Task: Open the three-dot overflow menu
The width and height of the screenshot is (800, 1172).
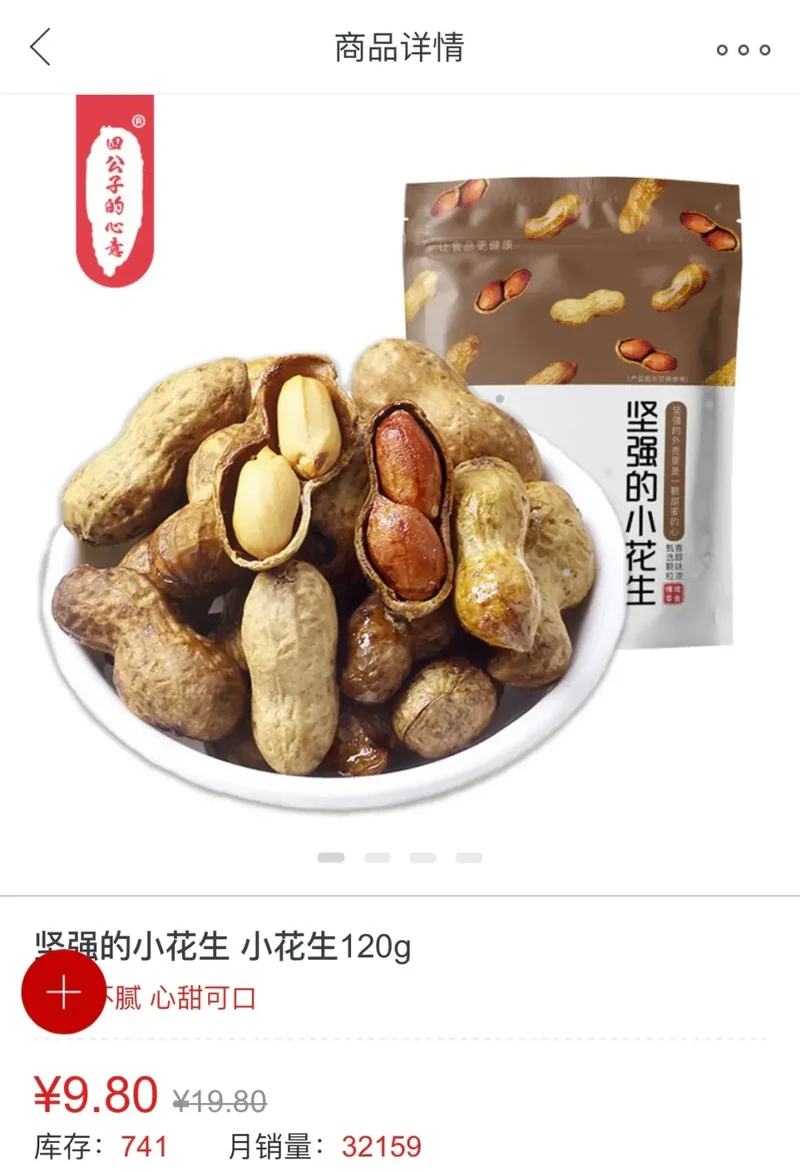Action: coord(743,49)
